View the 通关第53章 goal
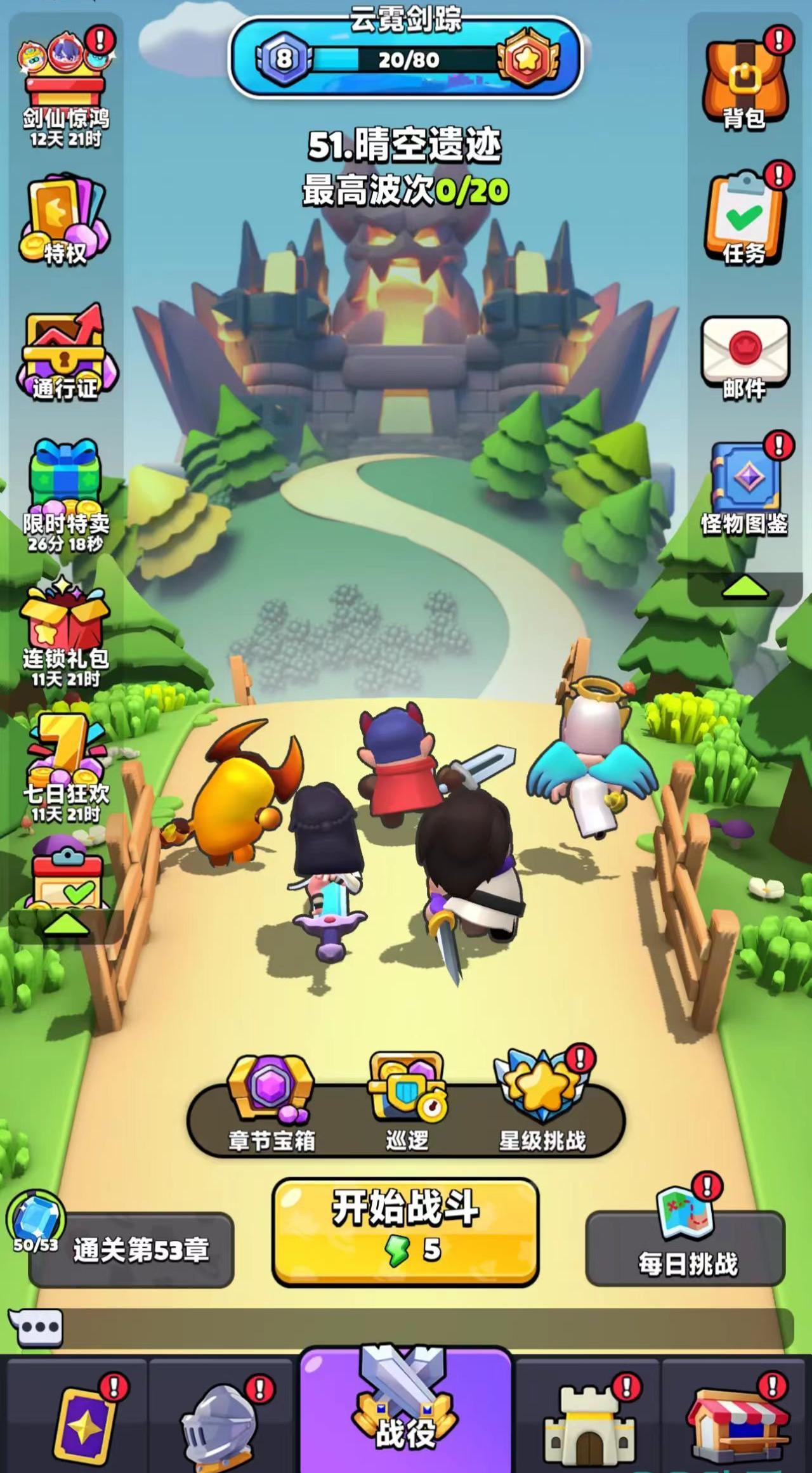 tap(131, 1250)
